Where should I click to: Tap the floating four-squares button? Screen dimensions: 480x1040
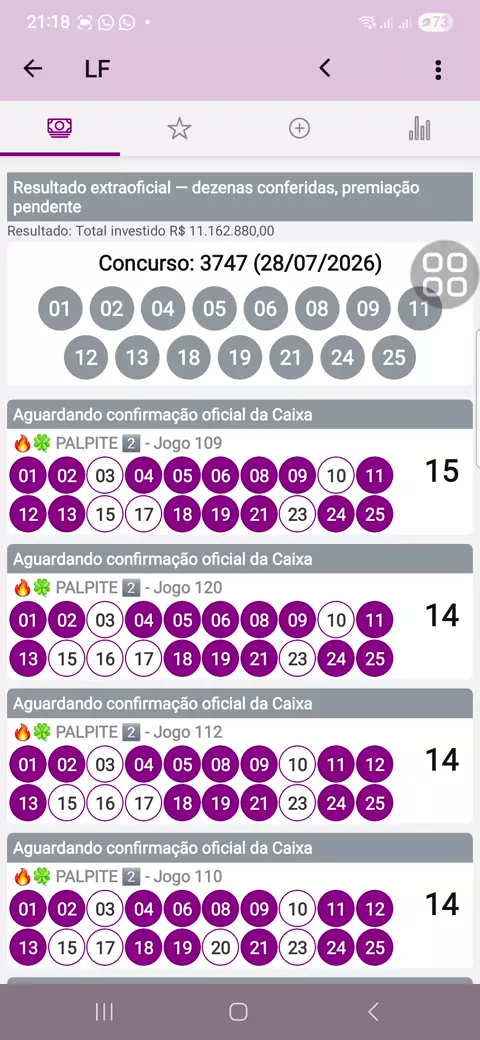click(445, 275)
